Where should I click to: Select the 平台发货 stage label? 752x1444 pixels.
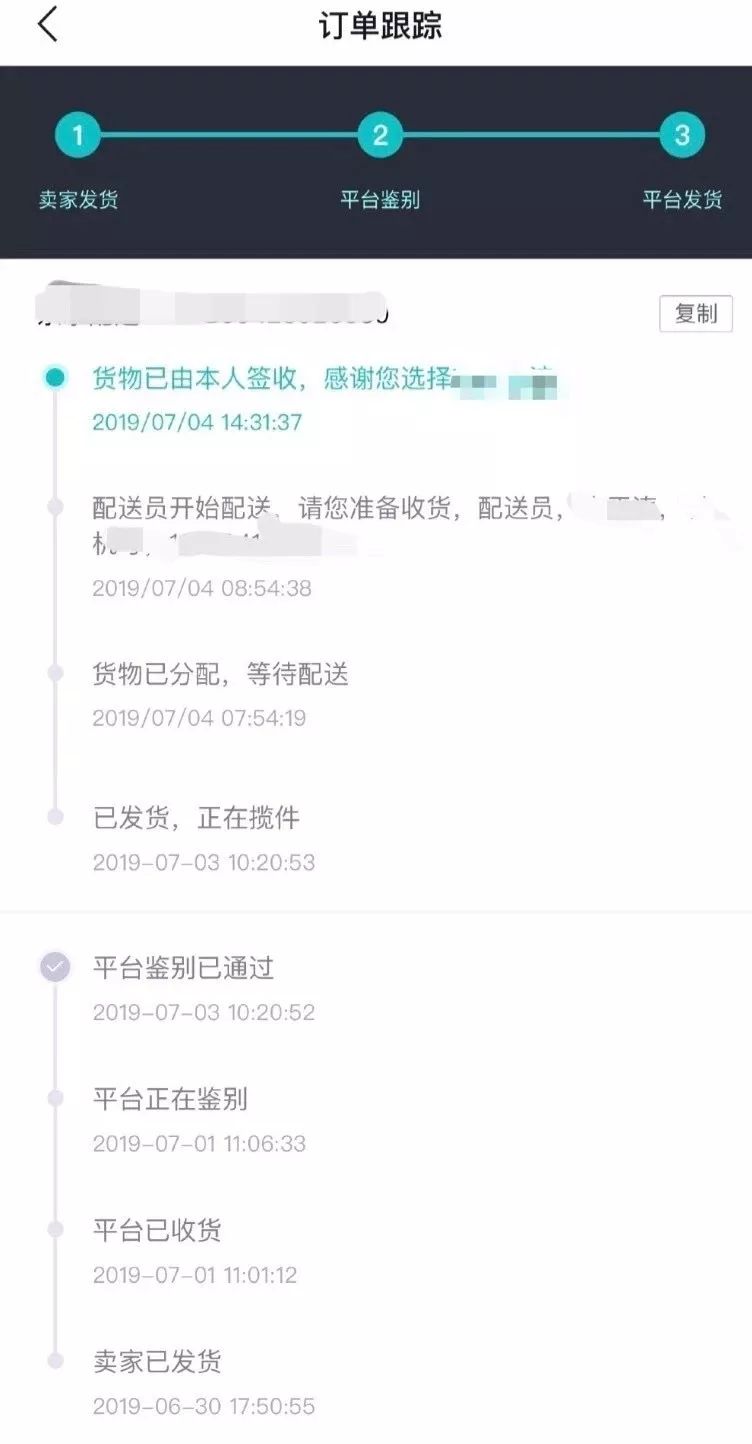(686, 199)
